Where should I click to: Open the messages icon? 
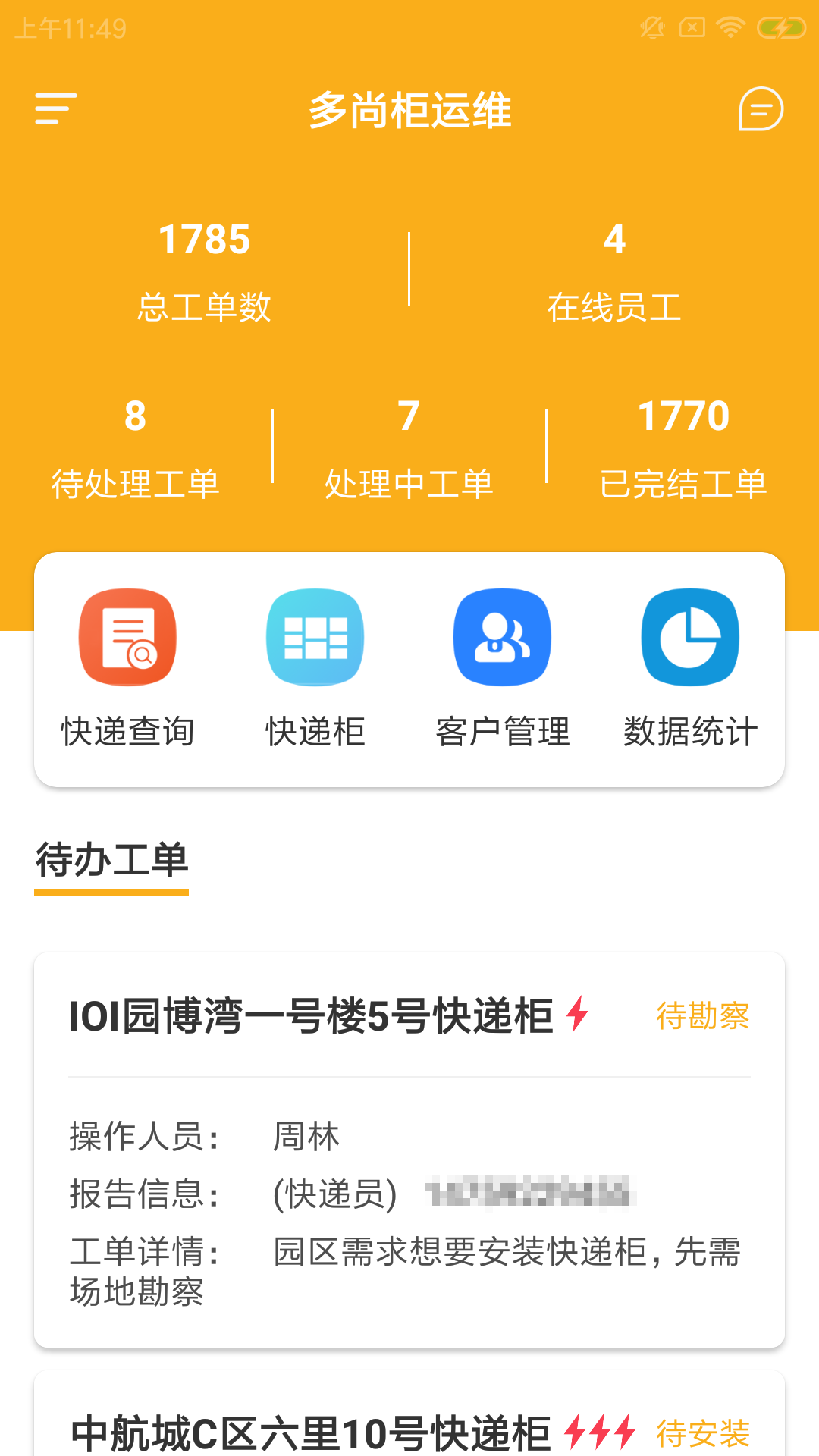761,109
